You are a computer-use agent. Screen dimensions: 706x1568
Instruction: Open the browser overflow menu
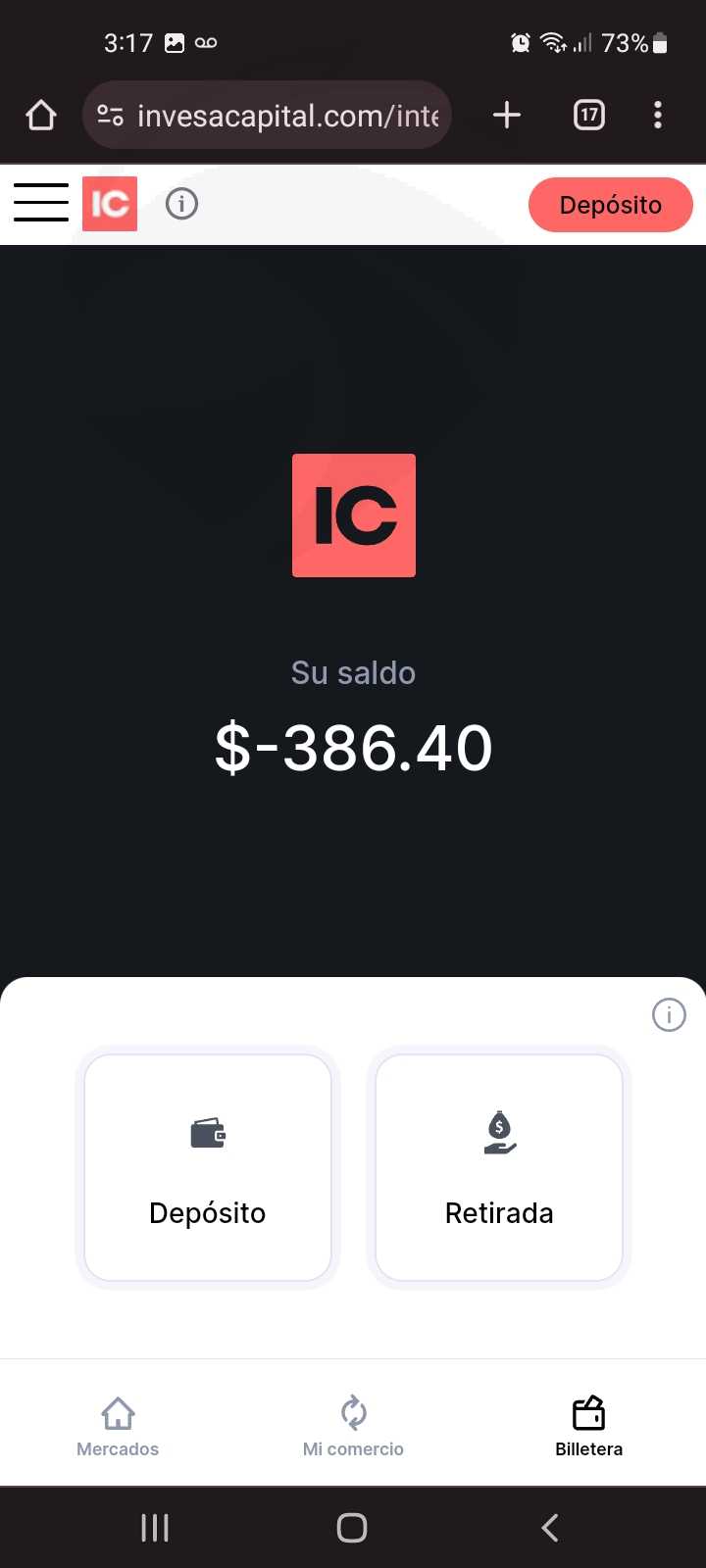tap(658, 116)
